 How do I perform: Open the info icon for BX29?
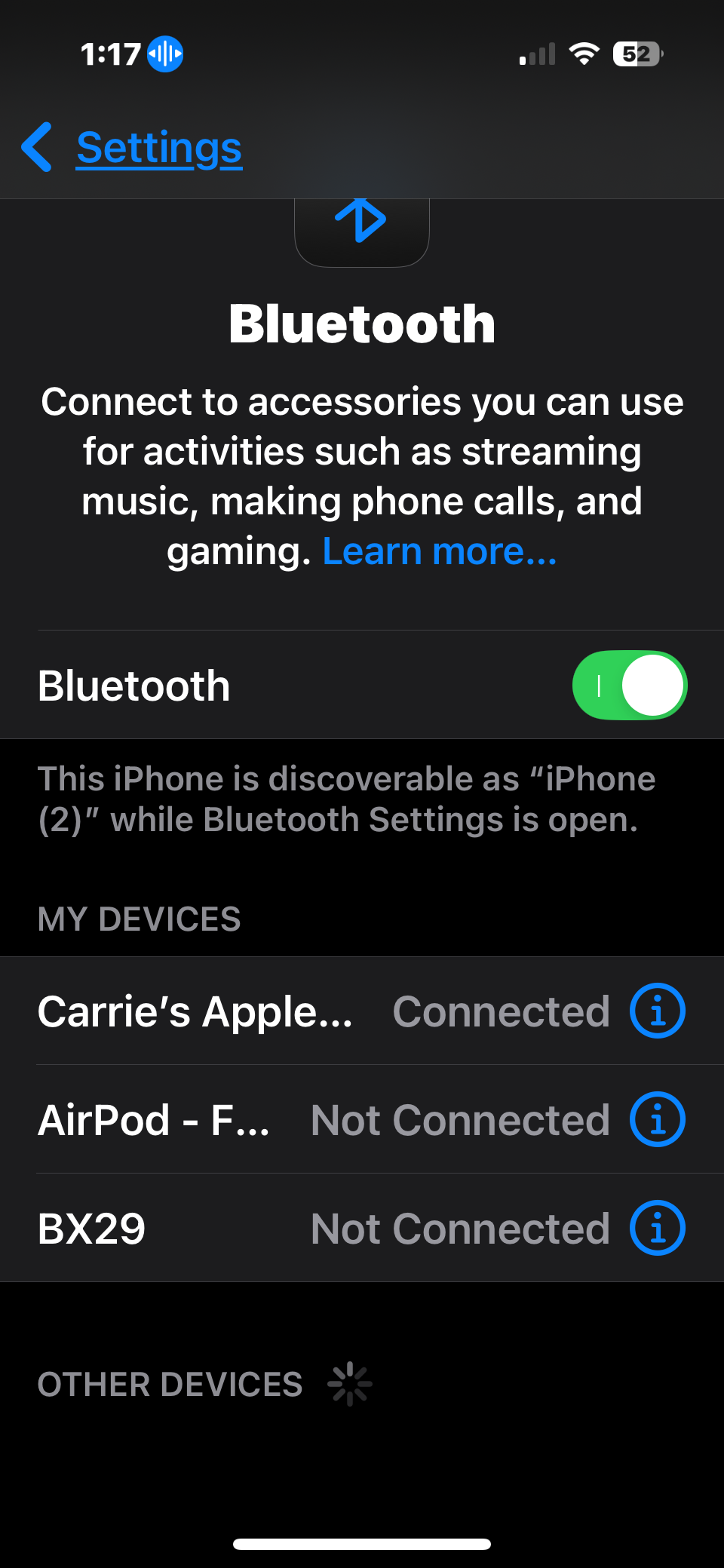[x=657, y=1229]
